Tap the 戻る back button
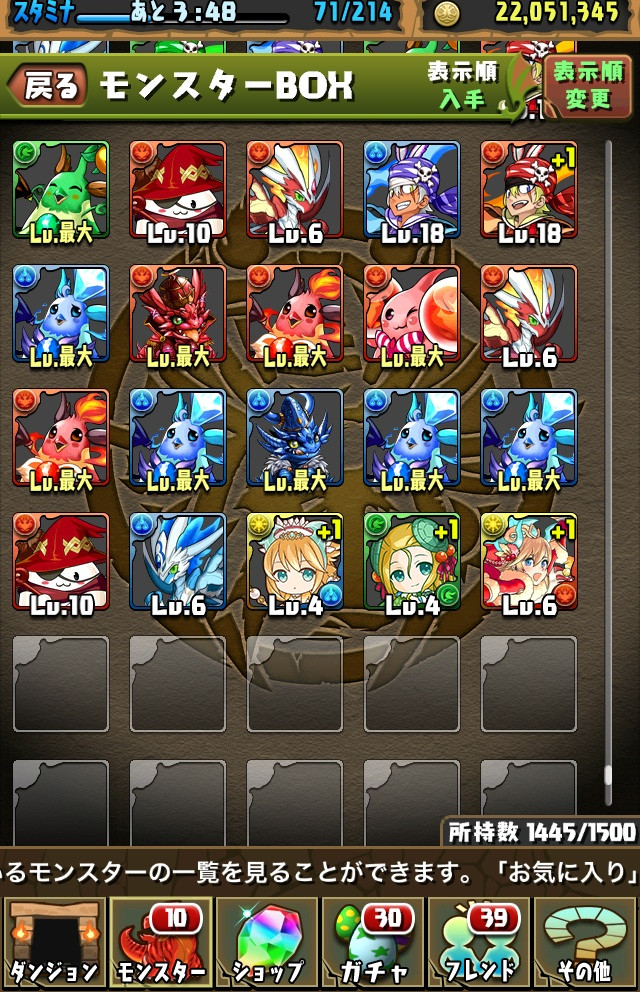640x992 pixels. [x=47, y=86]
